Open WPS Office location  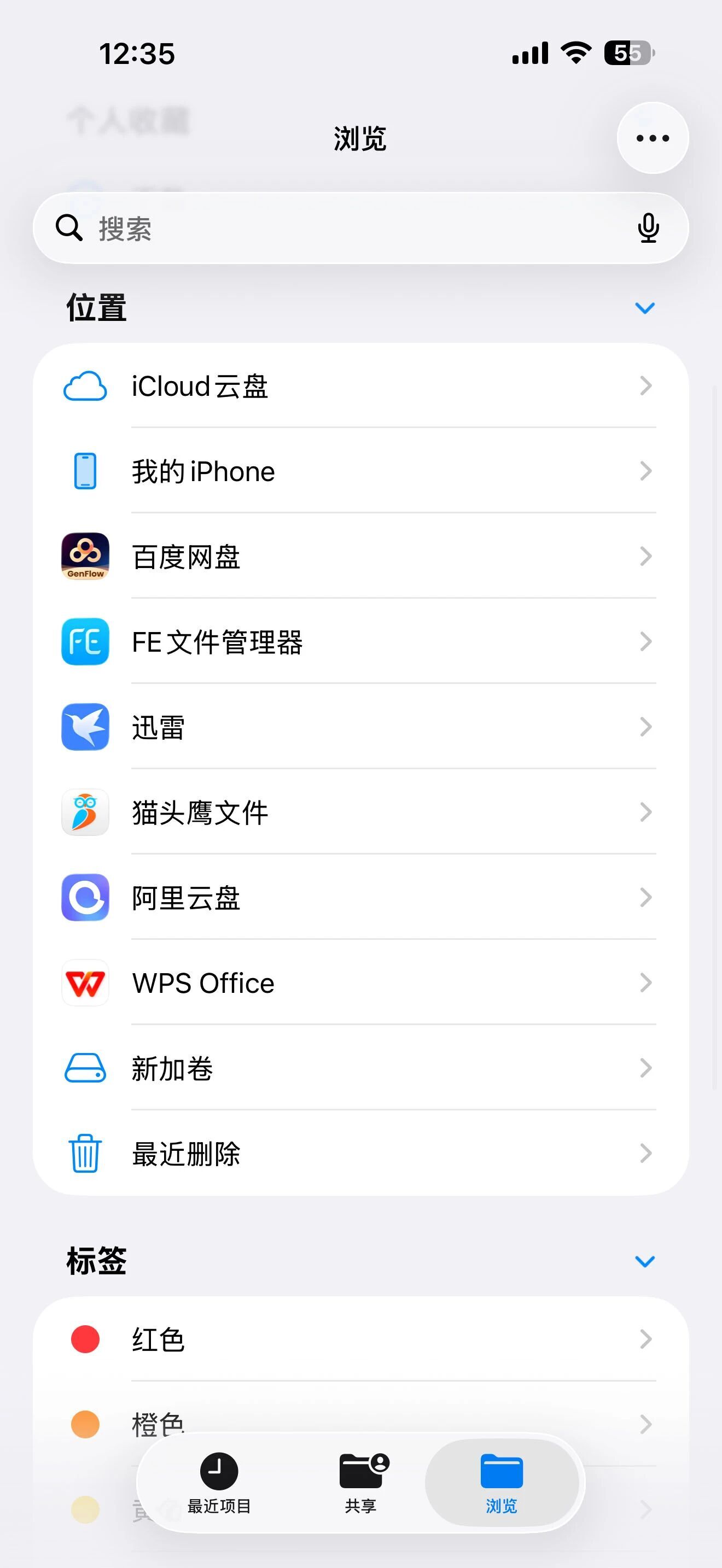(x=360, y=982)
